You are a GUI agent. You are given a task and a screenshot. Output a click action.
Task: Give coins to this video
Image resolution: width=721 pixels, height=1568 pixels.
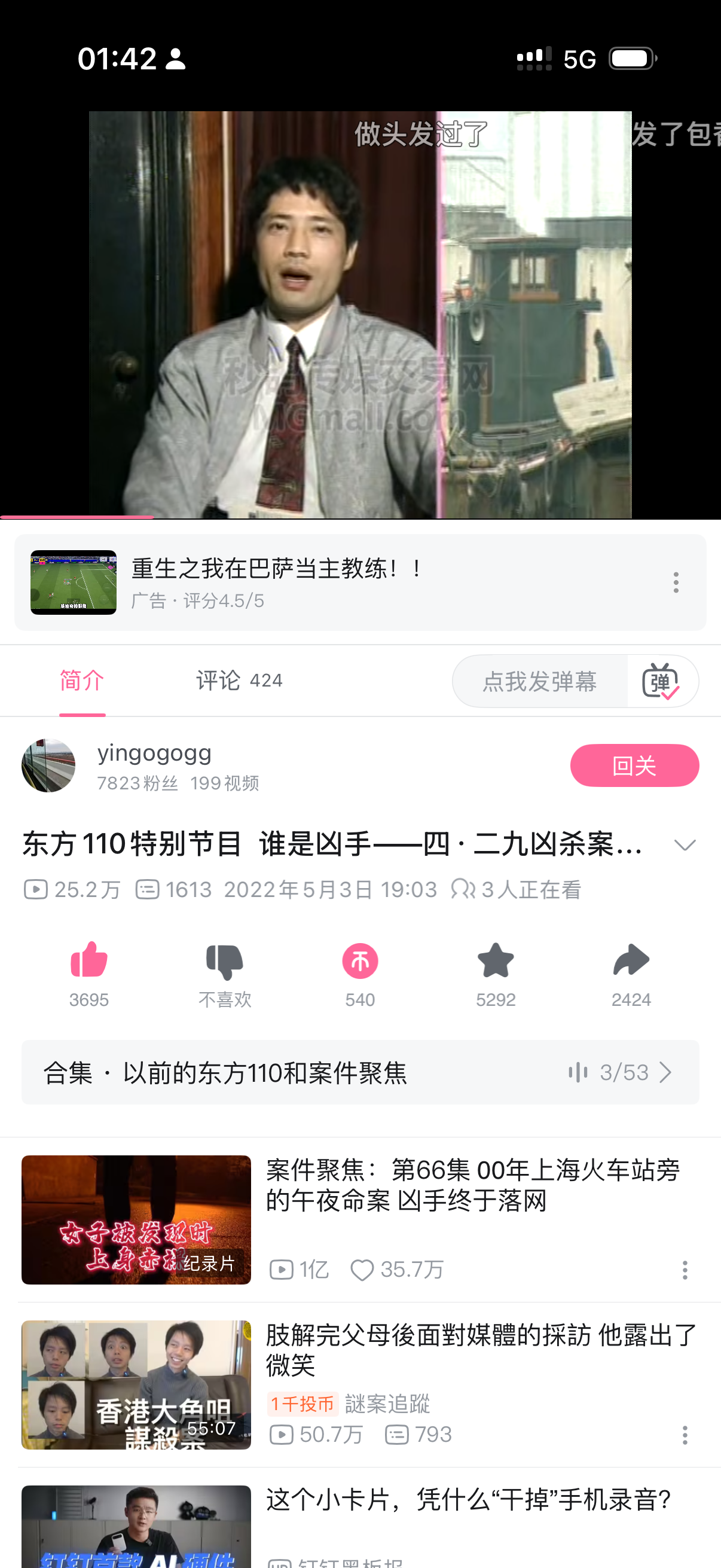pos(359,972)
